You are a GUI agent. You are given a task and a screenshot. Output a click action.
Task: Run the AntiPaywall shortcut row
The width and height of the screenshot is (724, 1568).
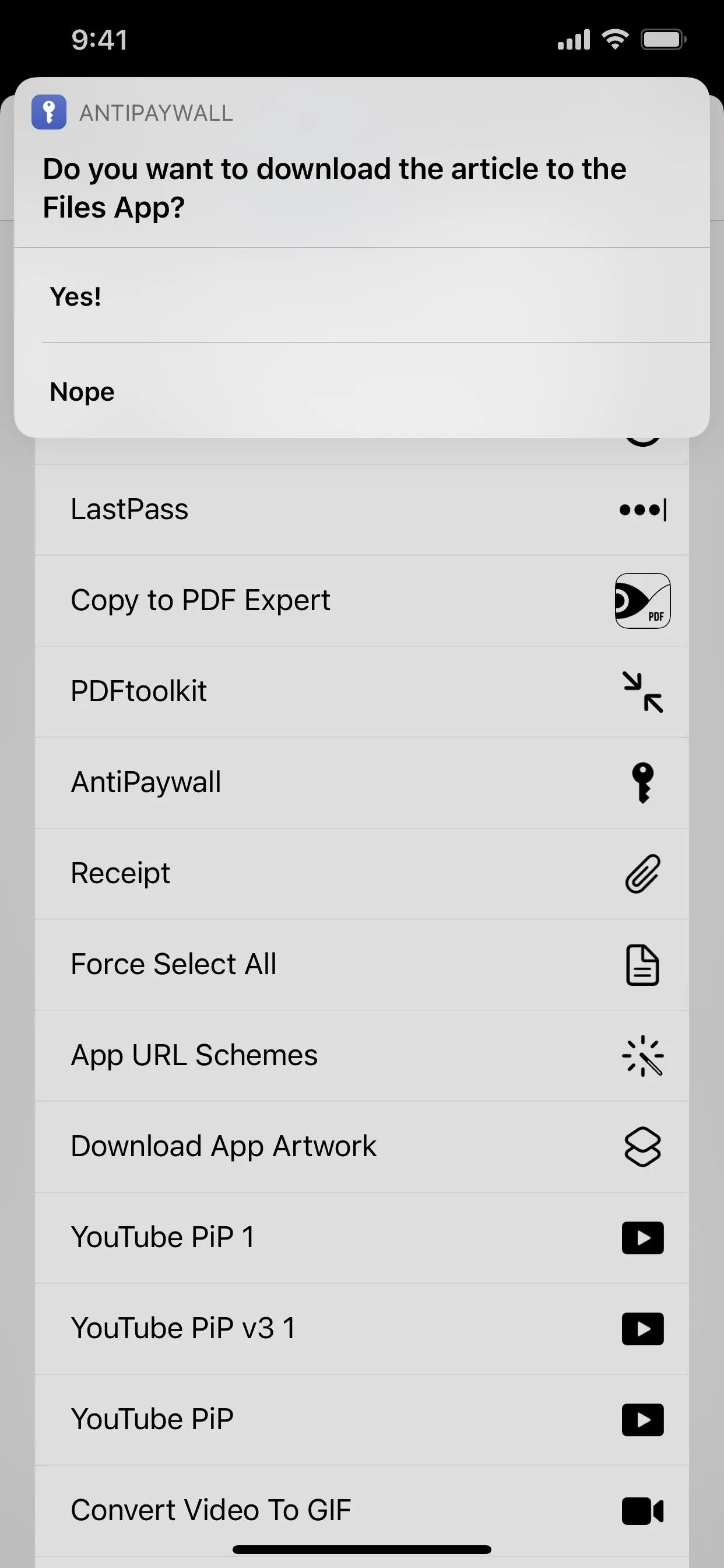coord(362,783)
